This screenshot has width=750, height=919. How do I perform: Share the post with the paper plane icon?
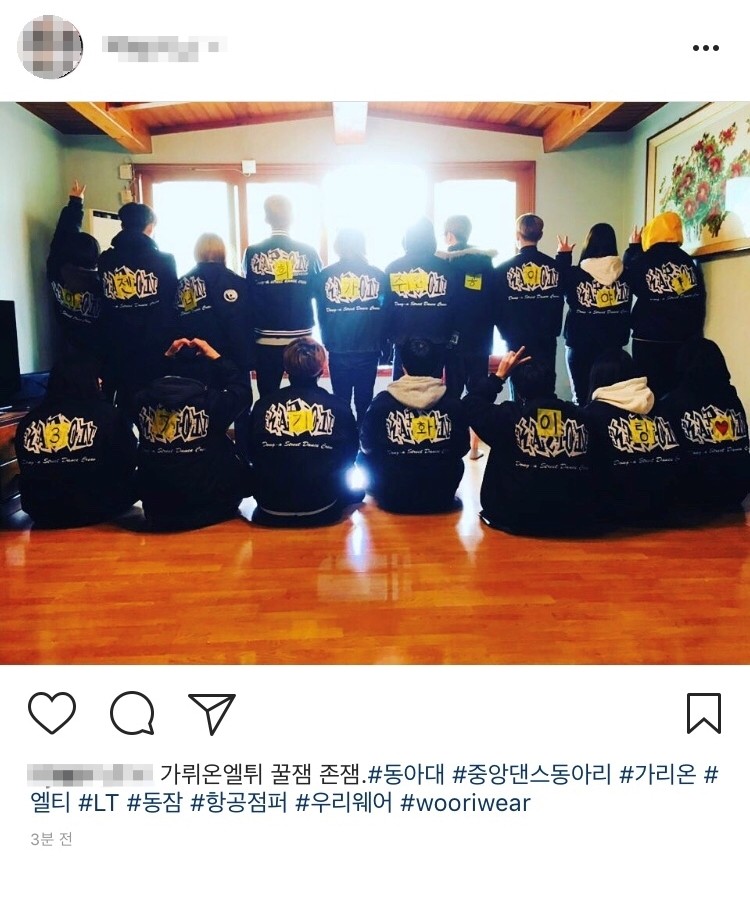click(x=212, y=713)
